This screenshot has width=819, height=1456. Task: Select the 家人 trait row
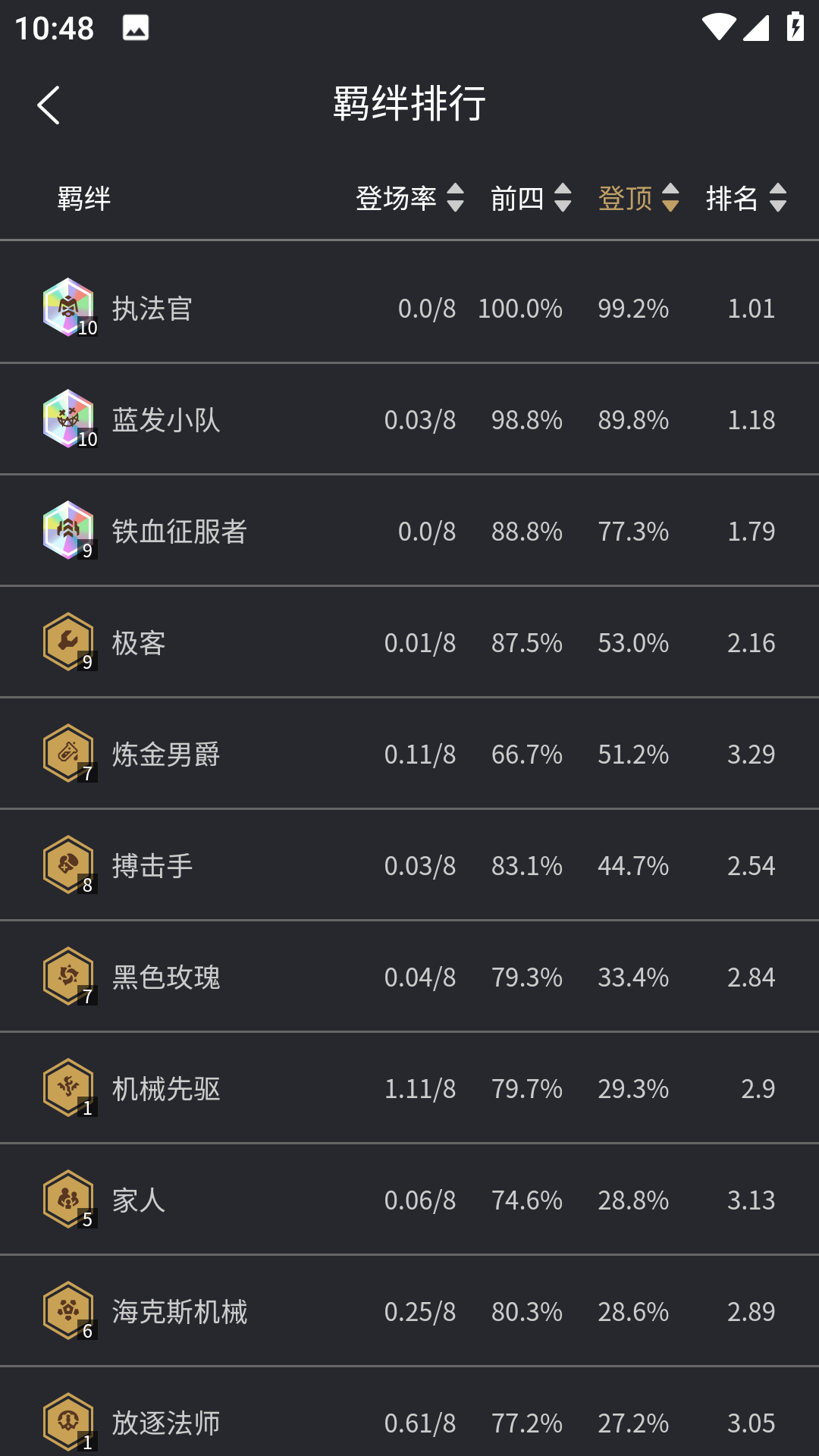(x=409, y=1199)
